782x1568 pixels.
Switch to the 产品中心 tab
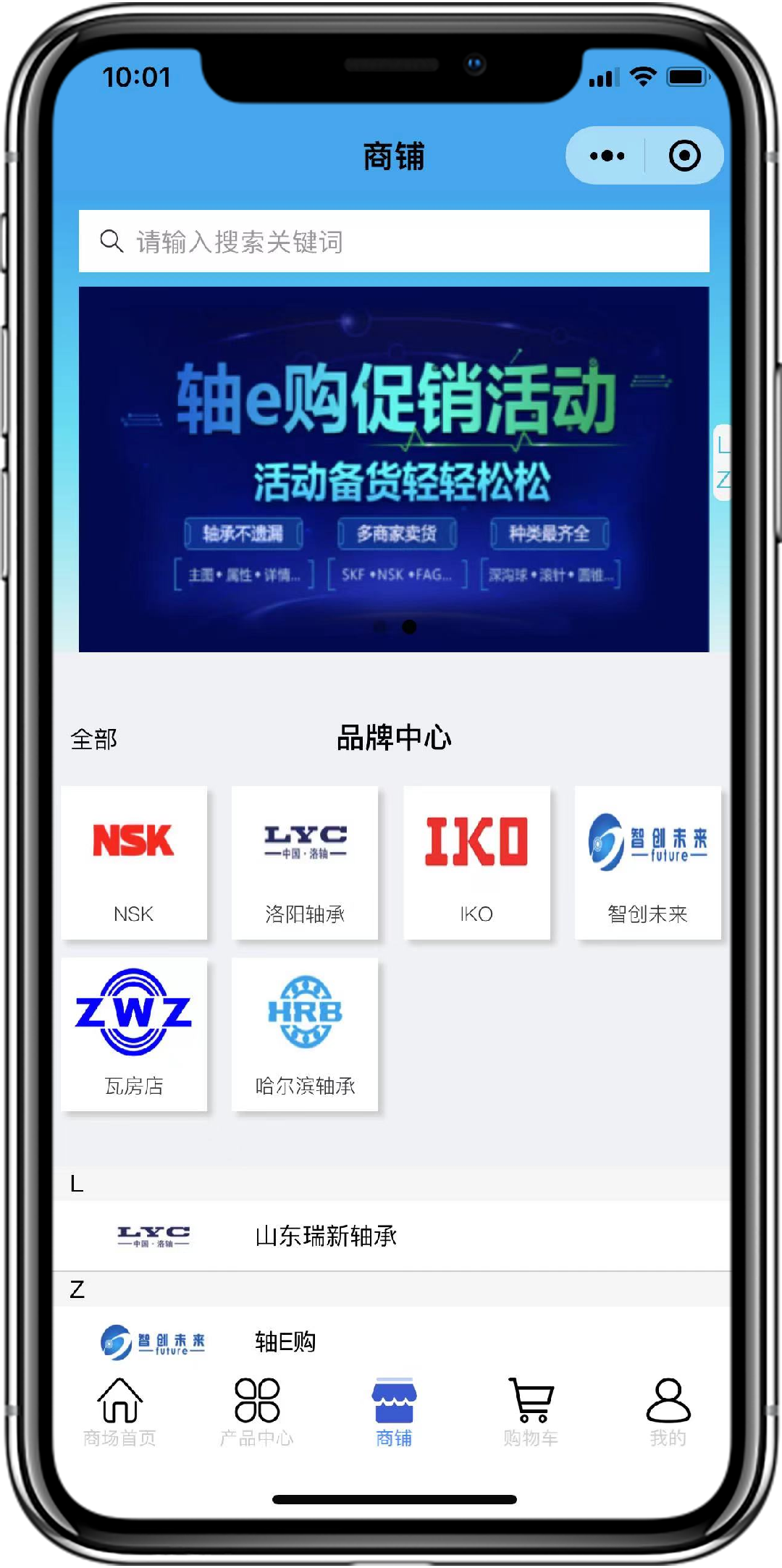256,1412
